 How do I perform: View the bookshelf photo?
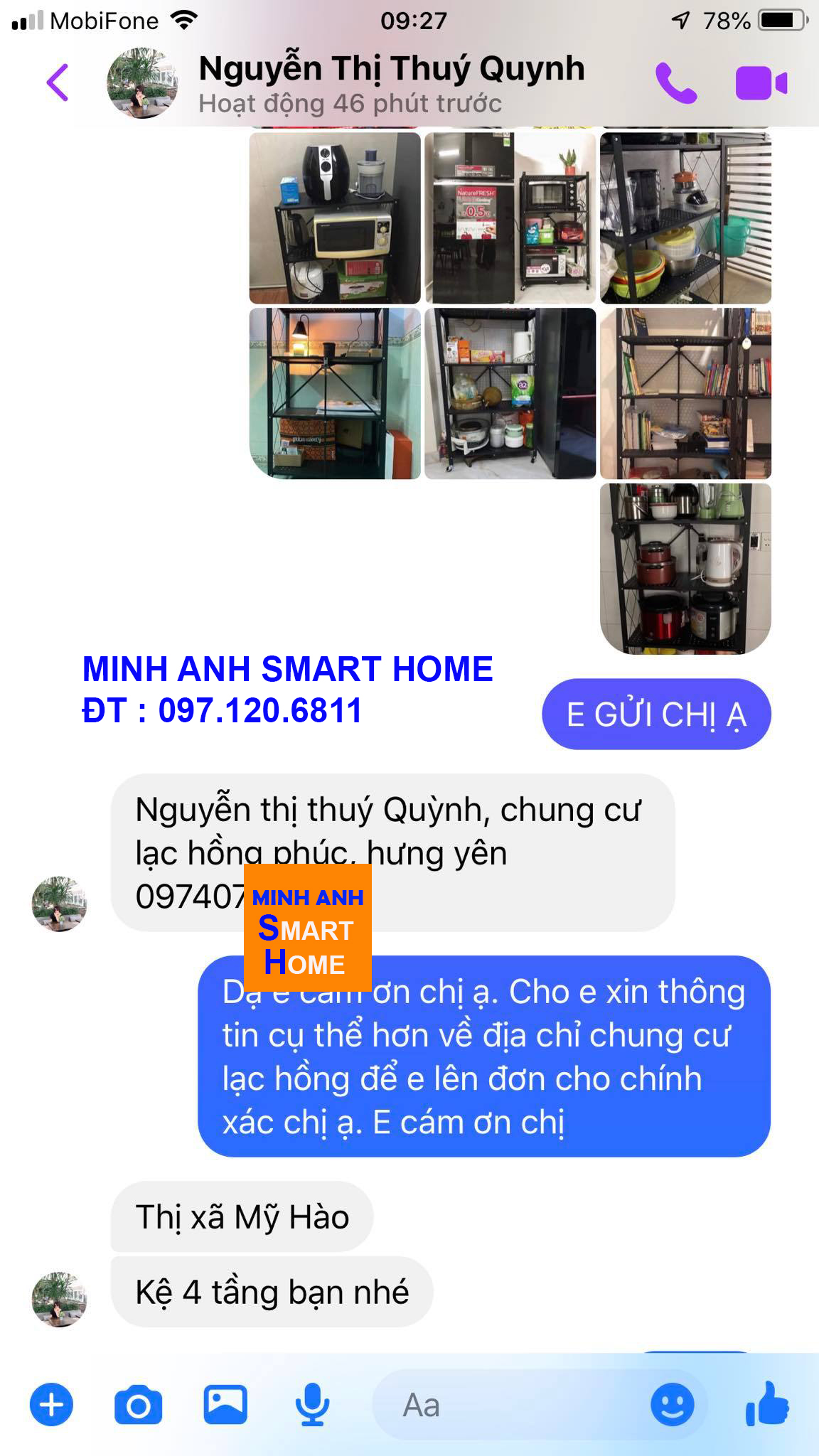(685, 393)
